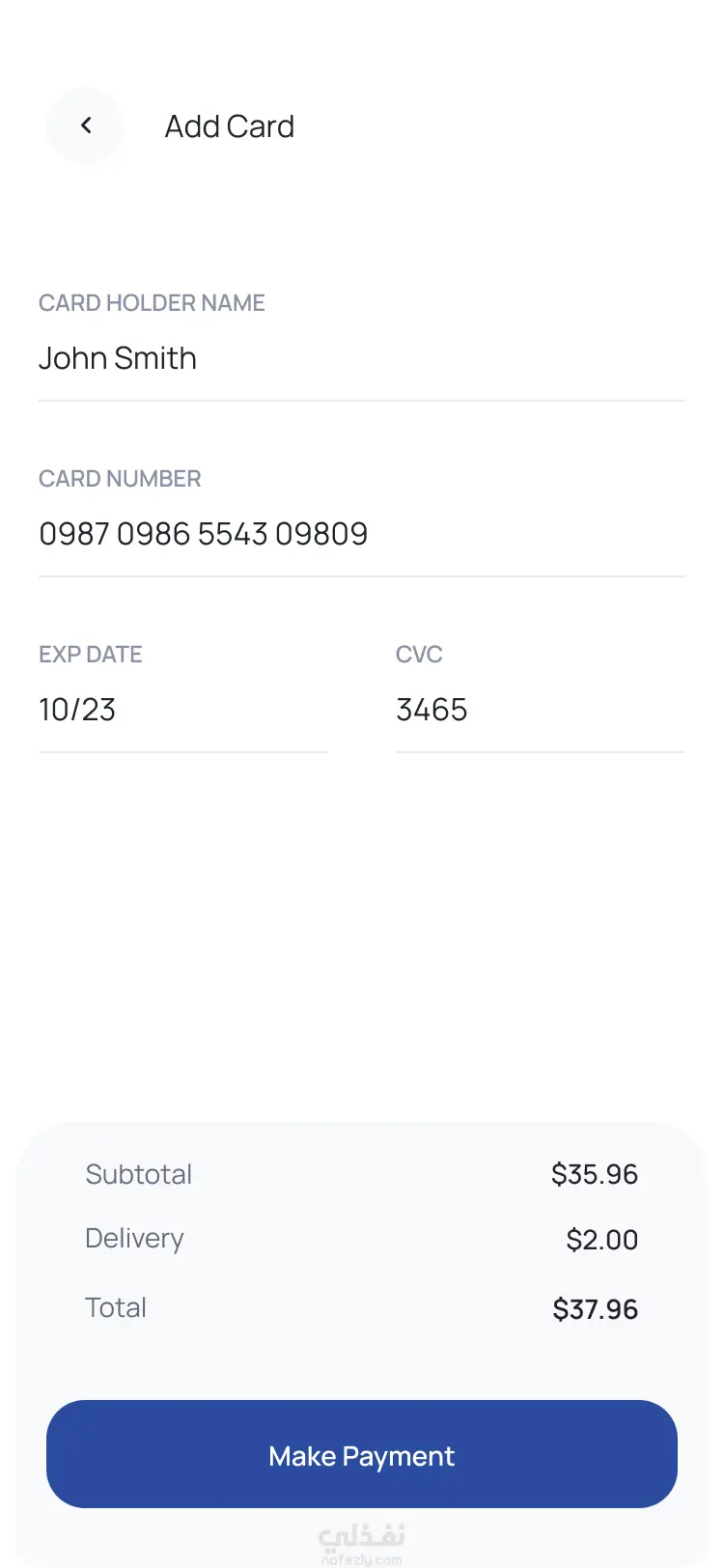Confirm with Make Payment button

click(361, 1454)
